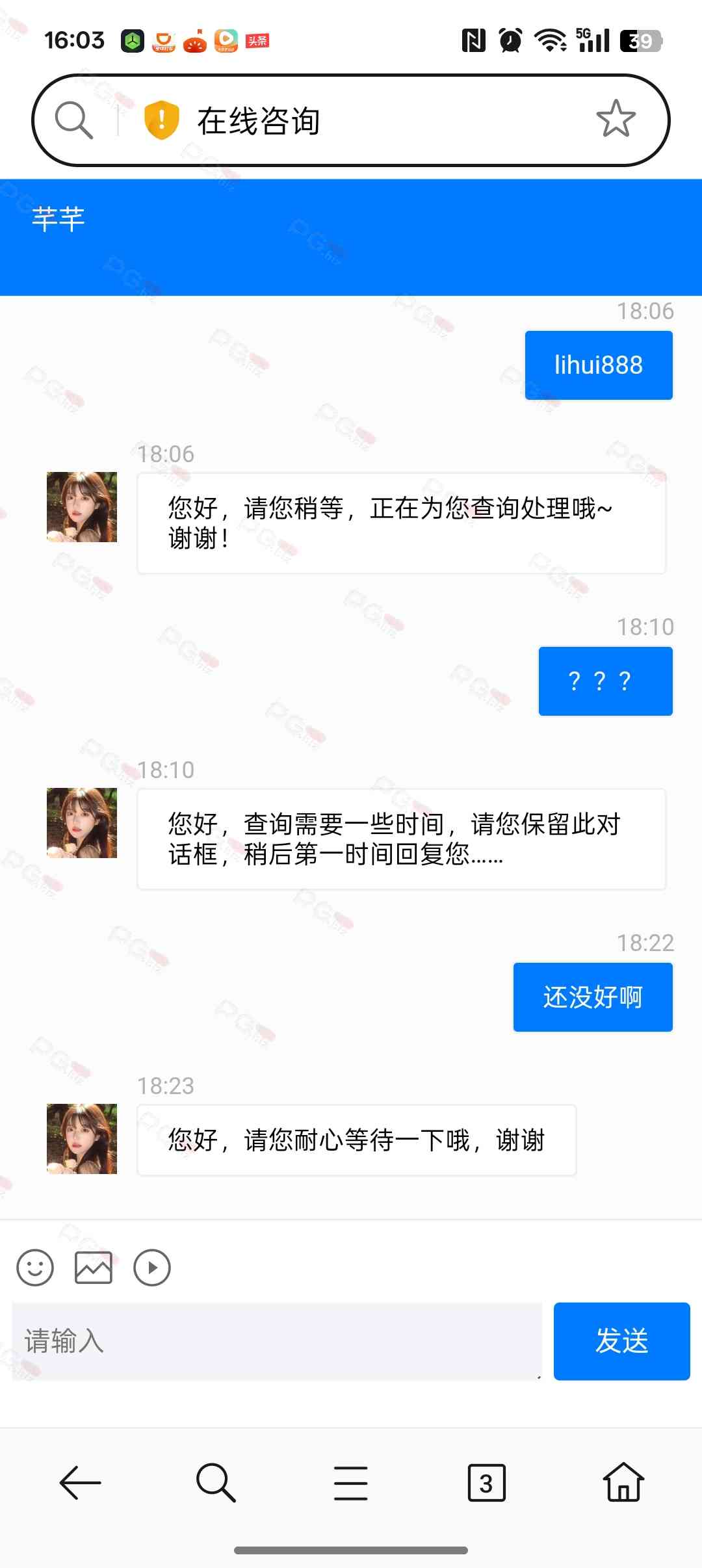View the 3 open tabs
Viewport: 702px width, 1568px height.
pyautogui.click(x=486, y=1483)
